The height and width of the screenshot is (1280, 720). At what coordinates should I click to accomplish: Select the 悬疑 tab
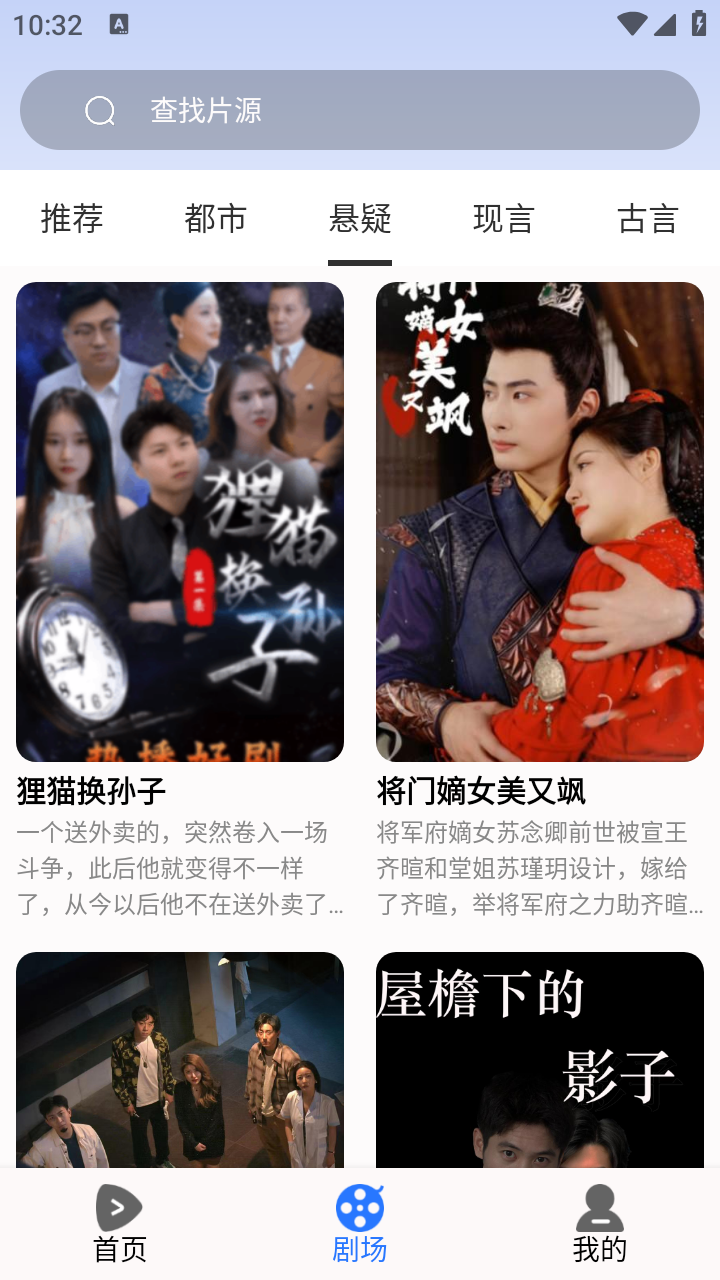360,218
